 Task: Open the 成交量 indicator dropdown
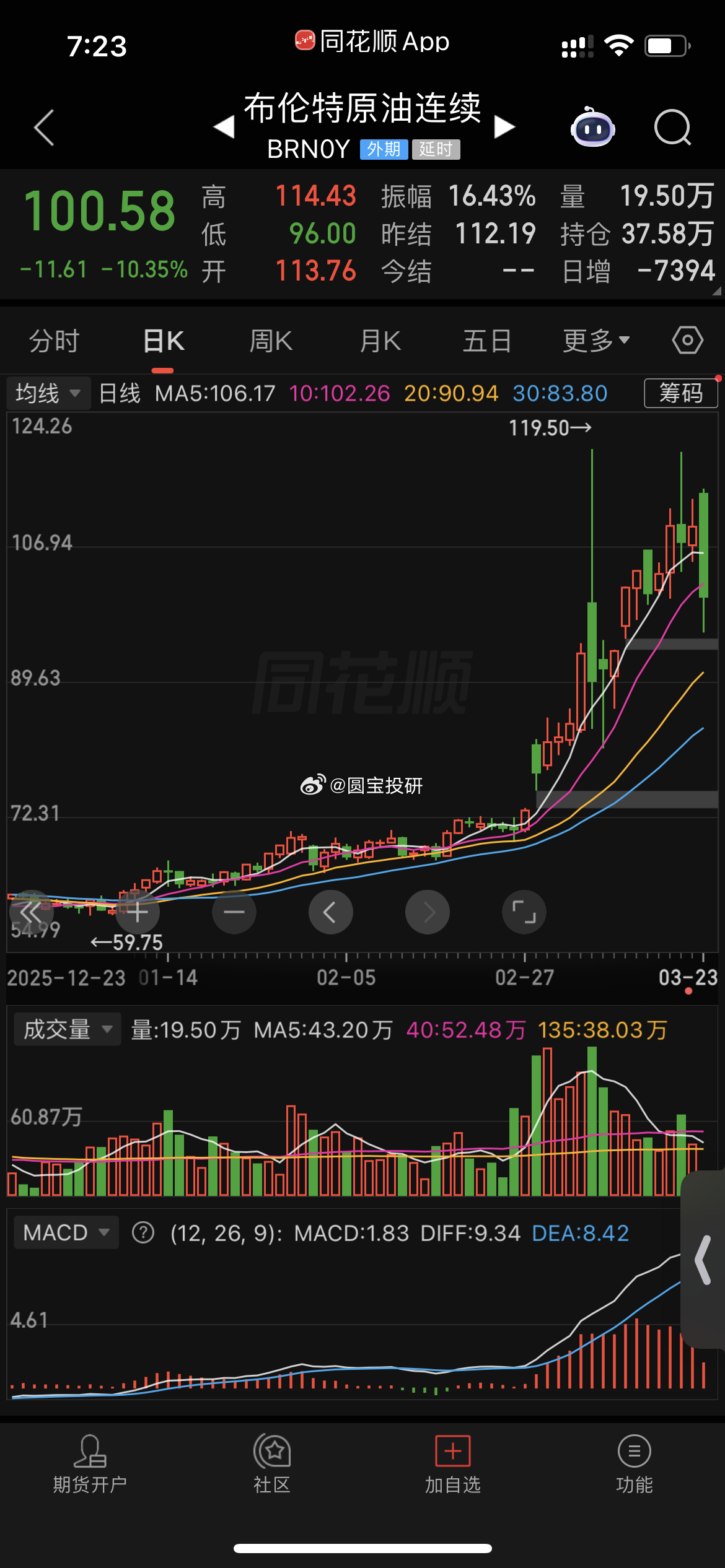click(66, 1029)
